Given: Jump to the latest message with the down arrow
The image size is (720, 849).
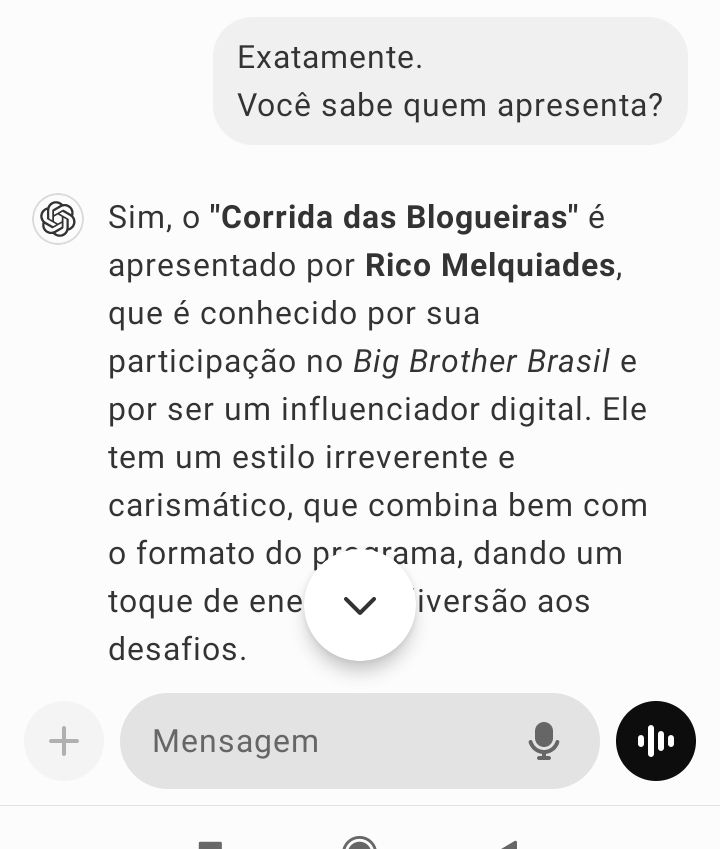Looking at the screenshot, I should point(360,605).
